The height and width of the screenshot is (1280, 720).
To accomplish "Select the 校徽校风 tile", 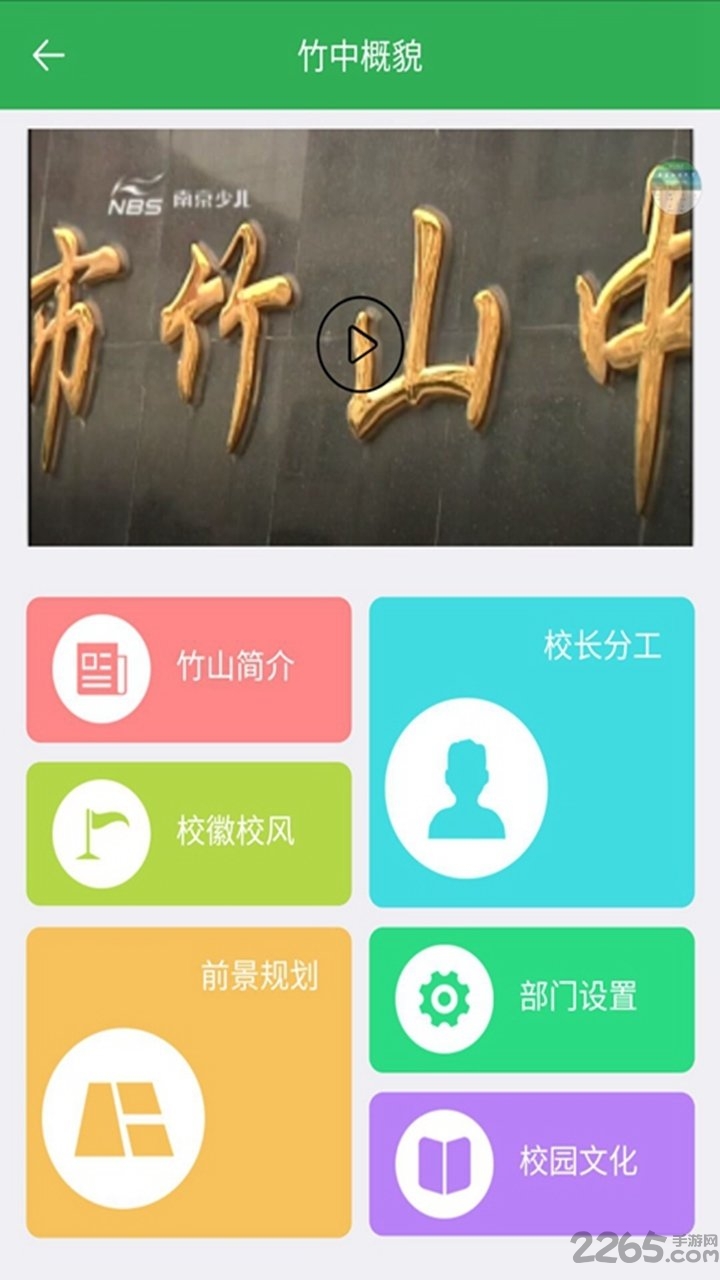I will 188,833.
